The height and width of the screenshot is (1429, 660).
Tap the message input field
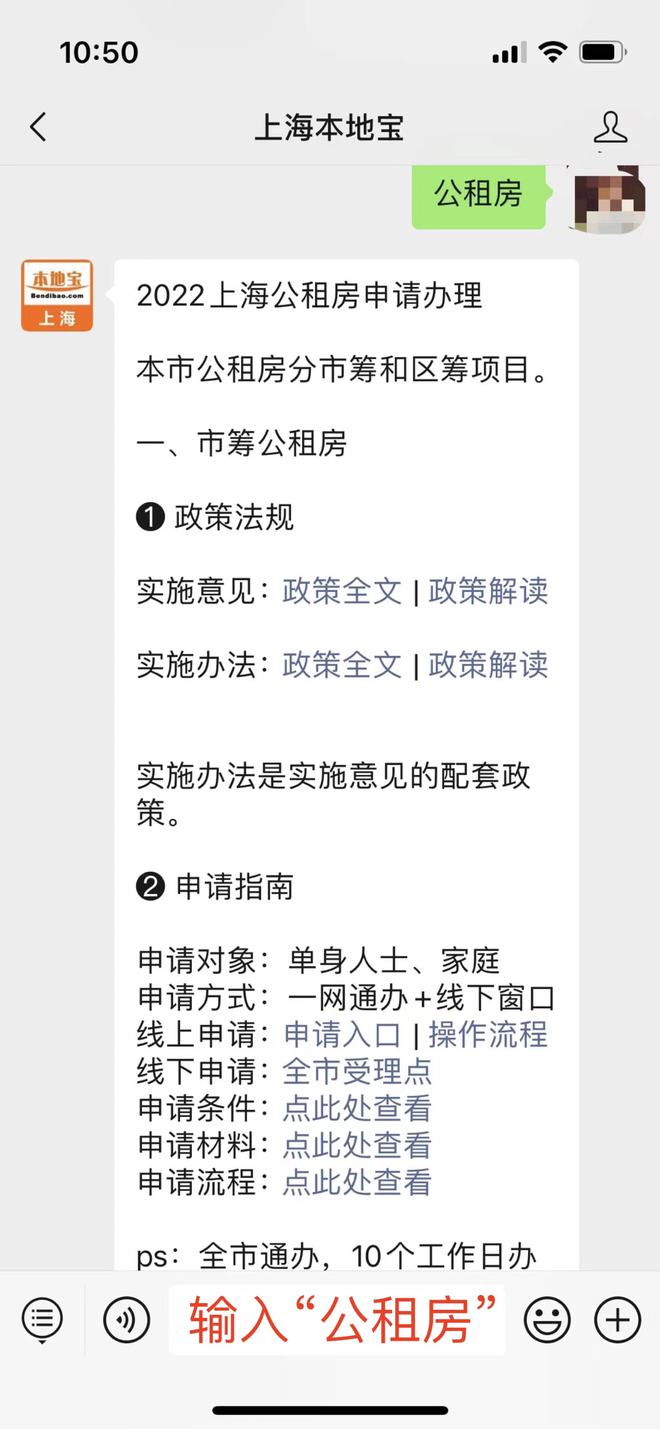[336, 1320]
